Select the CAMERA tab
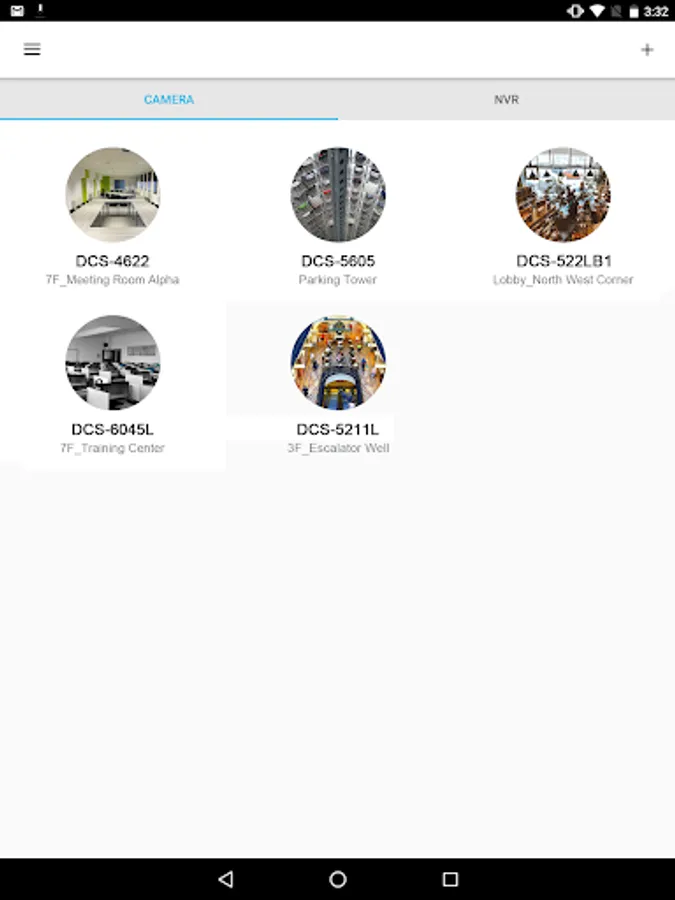Image resolution: width=675 pixels, height=900 pixels. pyautogui.click(x=169, y=99)
